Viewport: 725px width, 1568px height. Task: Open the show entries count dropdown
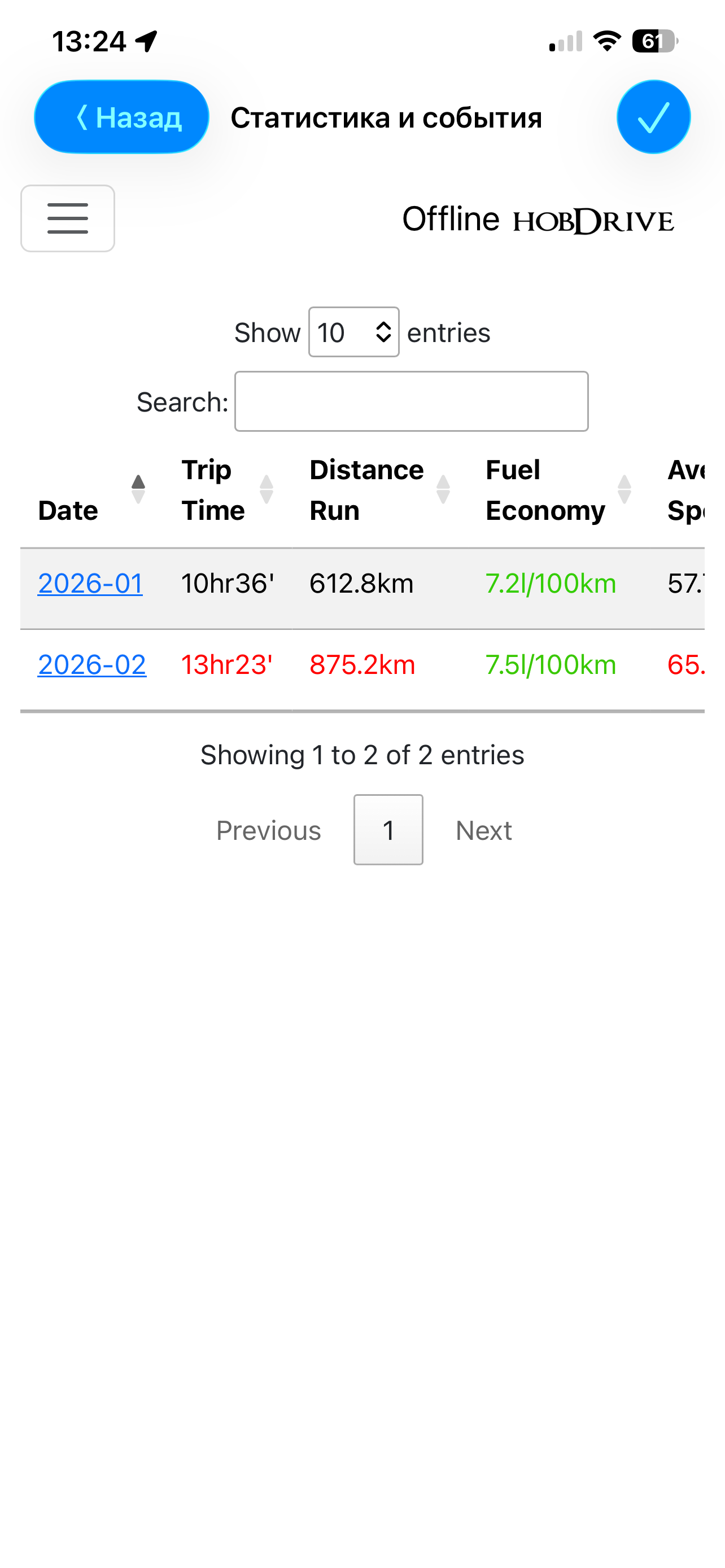click(x=353, y=332)
